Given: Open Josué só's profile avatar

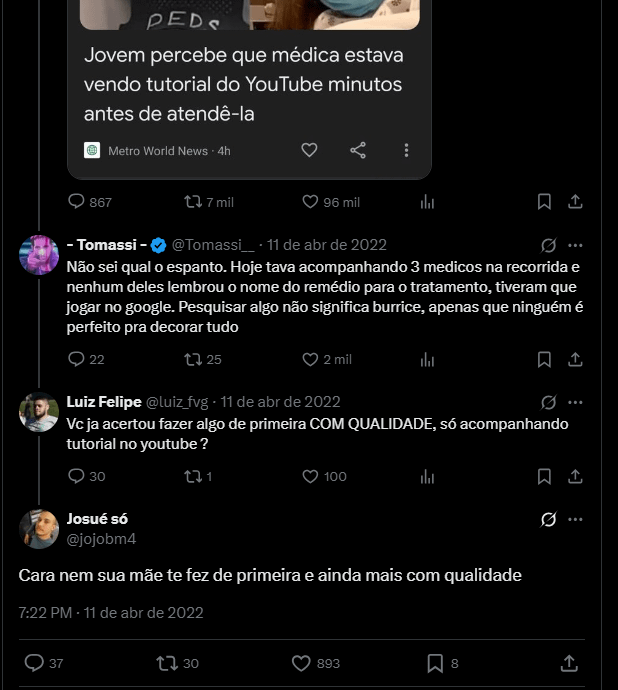Looking at the screenshot, I should pos(39,529).
